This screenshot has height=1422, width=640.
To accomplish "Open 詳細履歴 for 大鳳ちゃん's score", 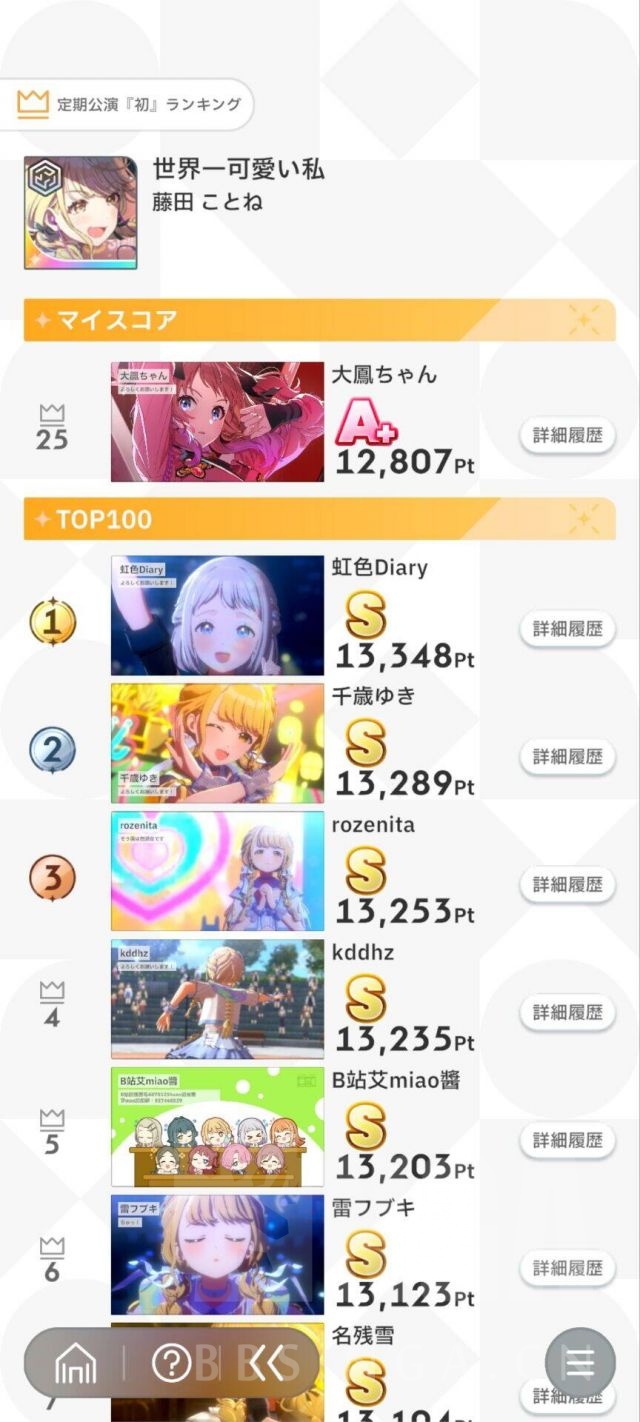I will click(x=567, y=435).
